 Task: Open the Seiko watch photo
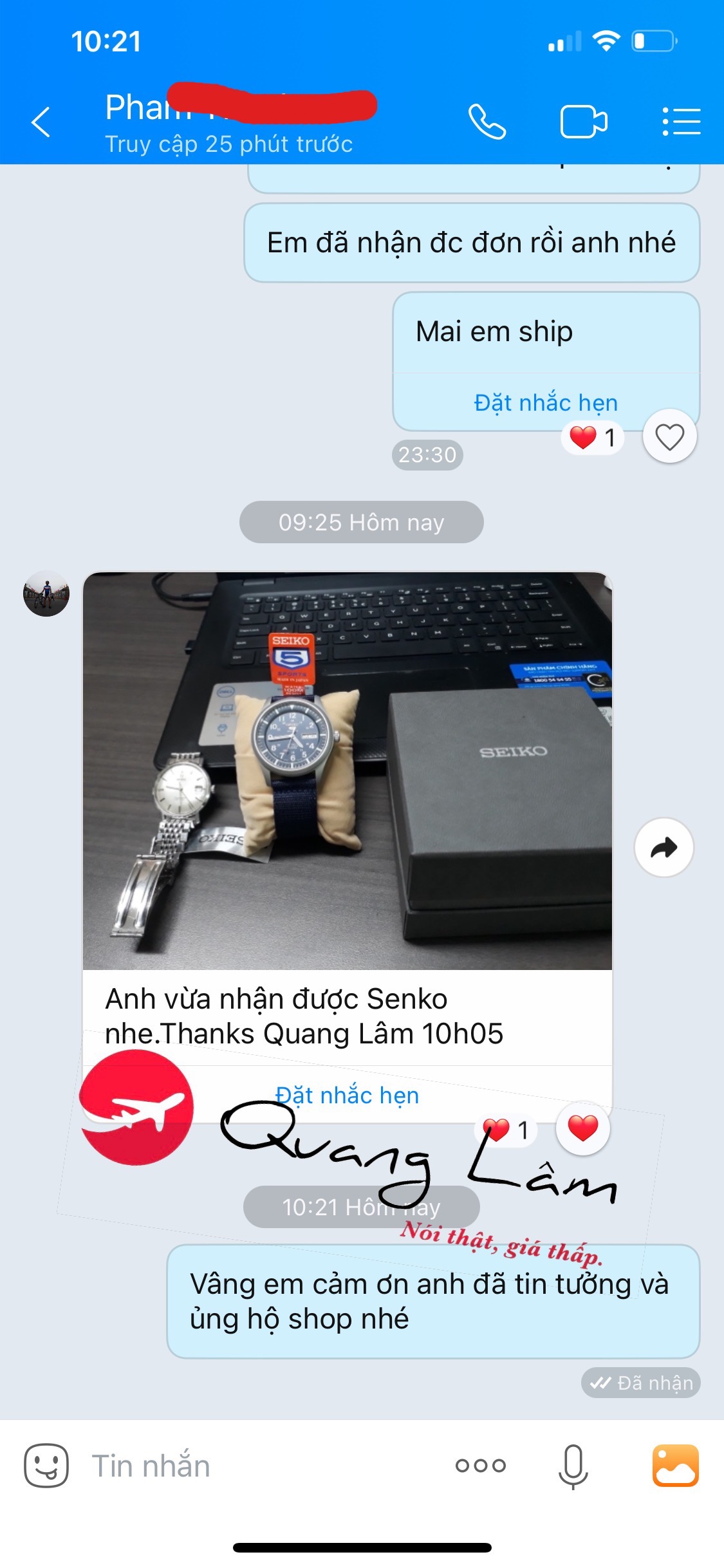point(348,770)
